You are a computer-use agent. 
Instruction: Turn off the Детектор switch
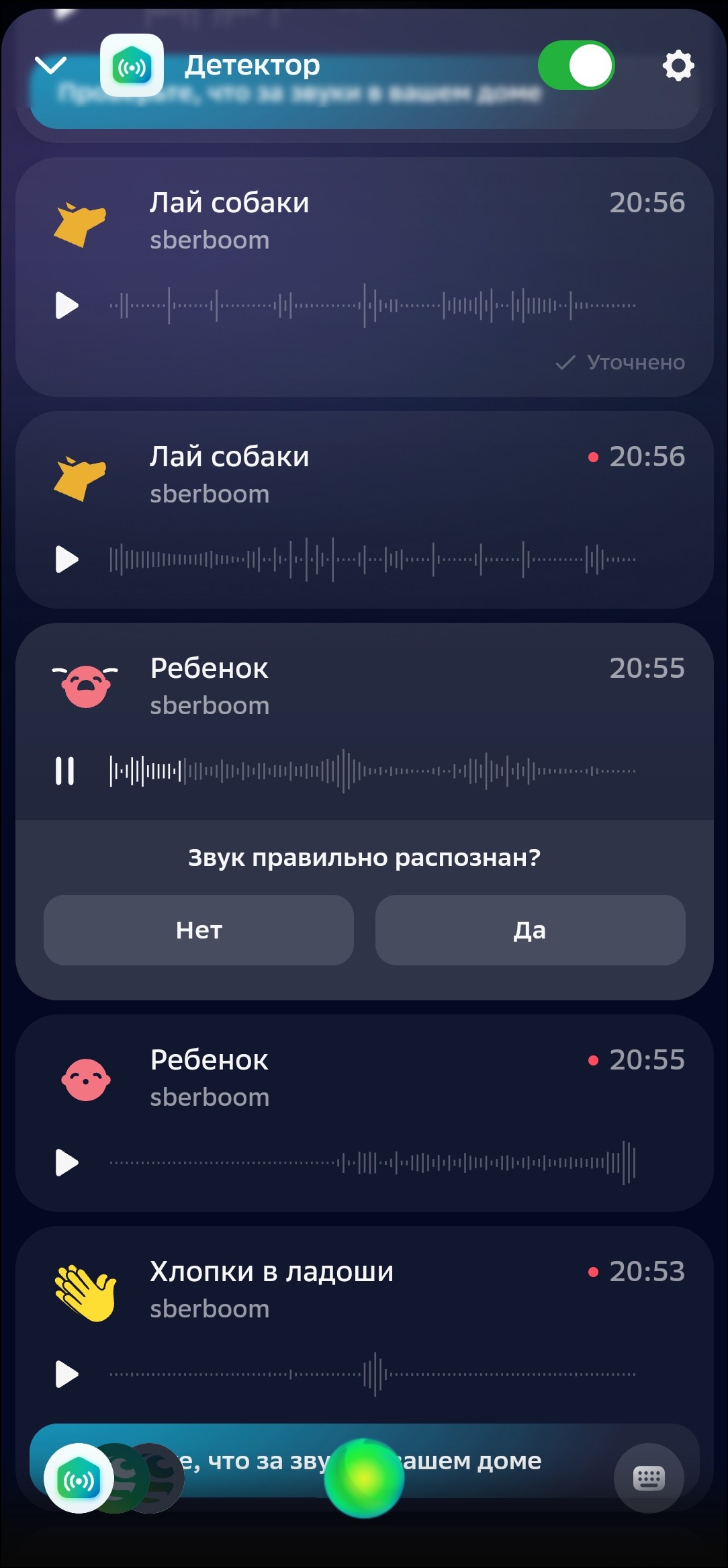point(576,66)
